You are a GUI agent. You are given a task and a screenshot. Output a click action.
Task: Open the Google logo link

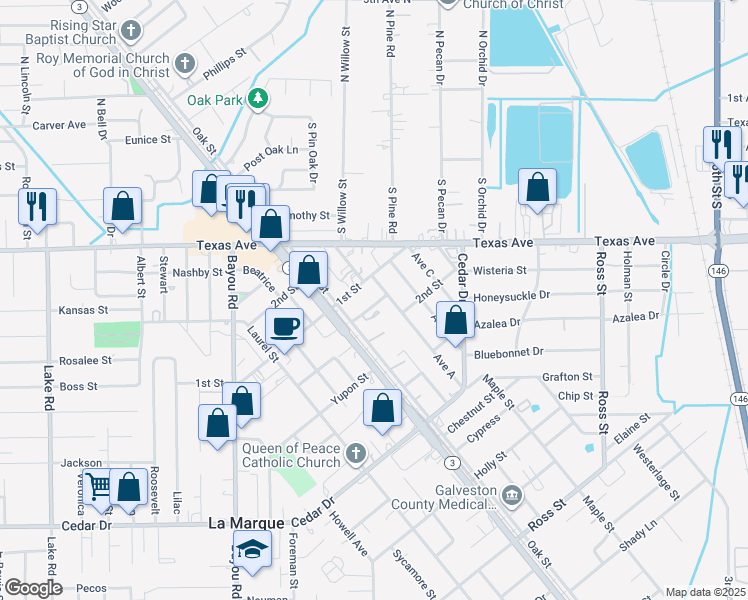coord(33,588)
